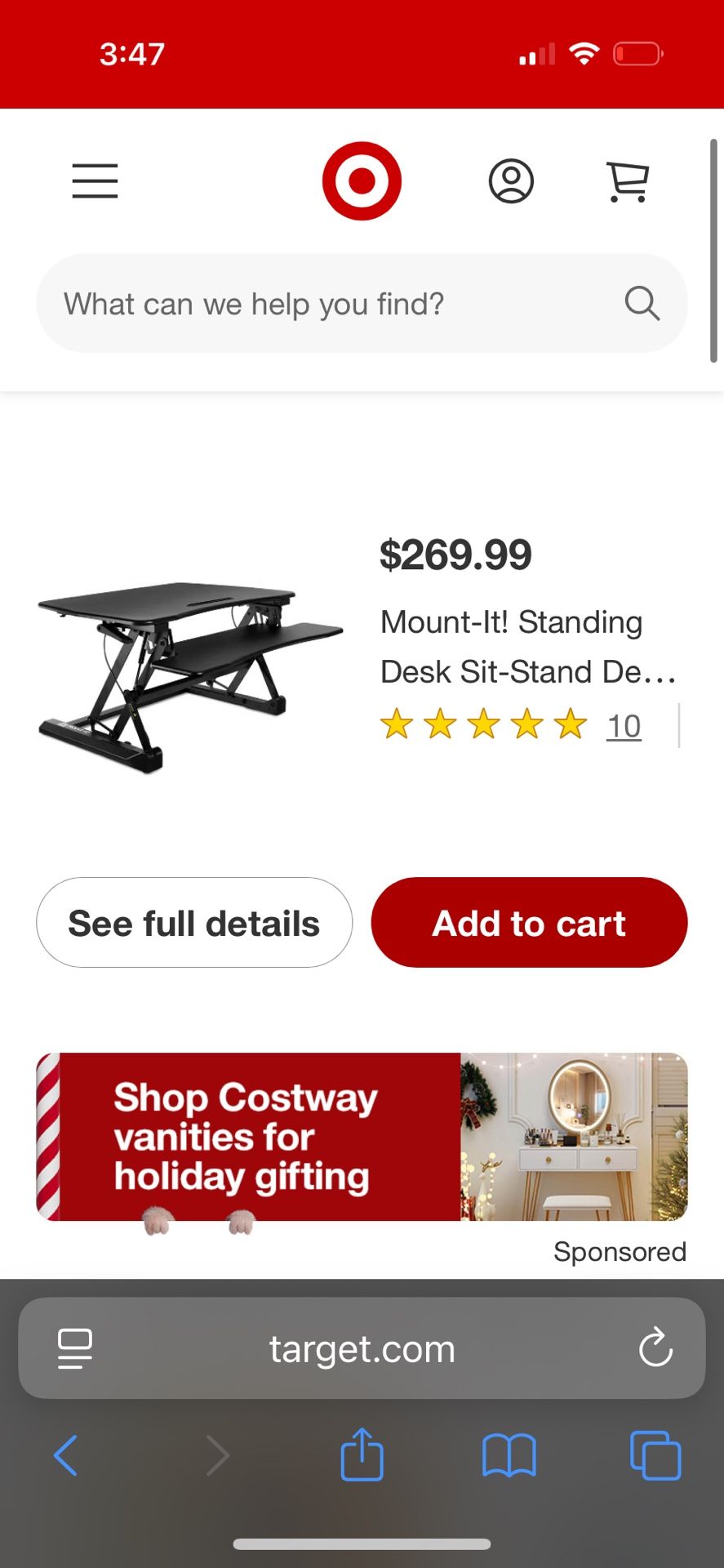Open the page formatting options in Safari
The width and height of the screenshot is (724, 1568).
pyautogui.click(x=75, y=1348)
